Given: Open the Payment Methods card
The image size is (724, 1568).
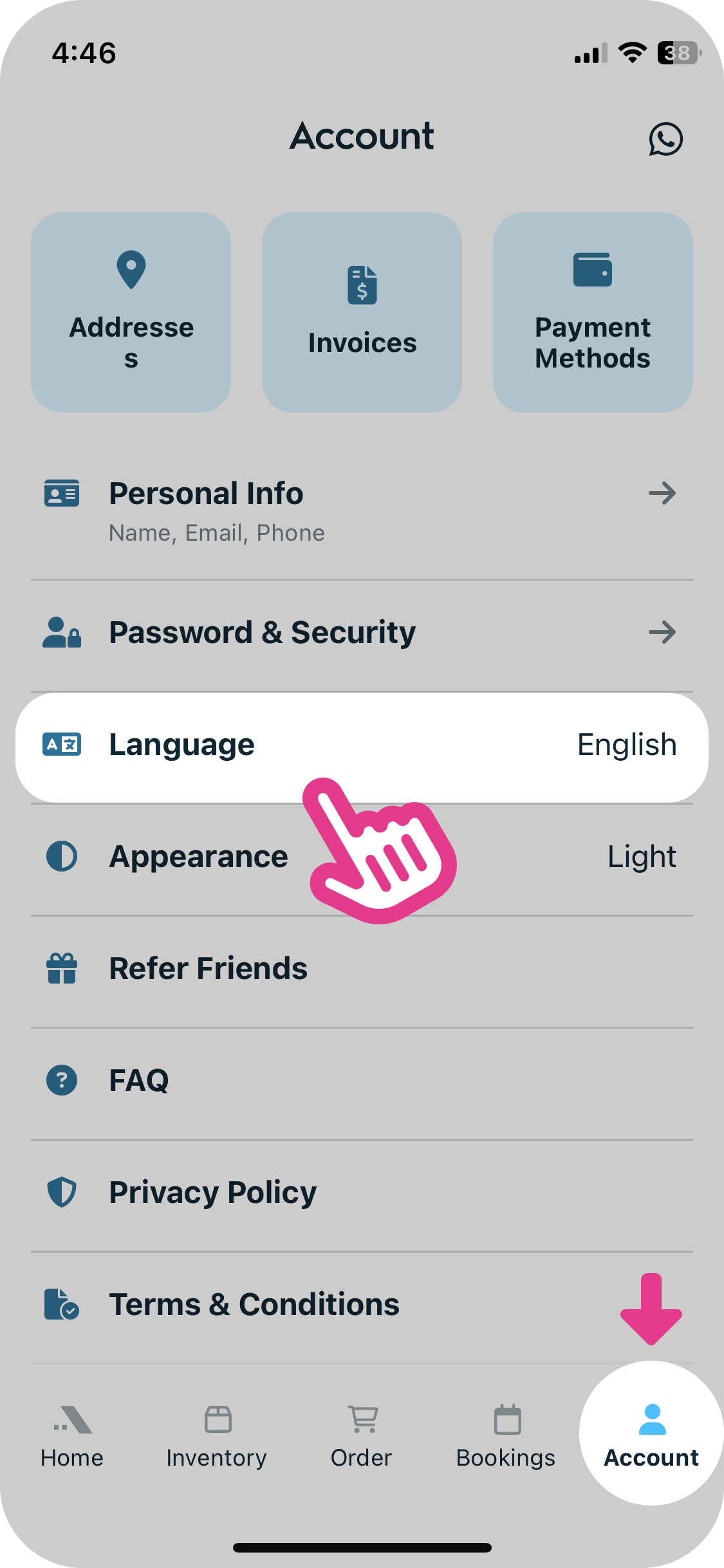Looking at the screenshot, I should click(x=592, y=313).
